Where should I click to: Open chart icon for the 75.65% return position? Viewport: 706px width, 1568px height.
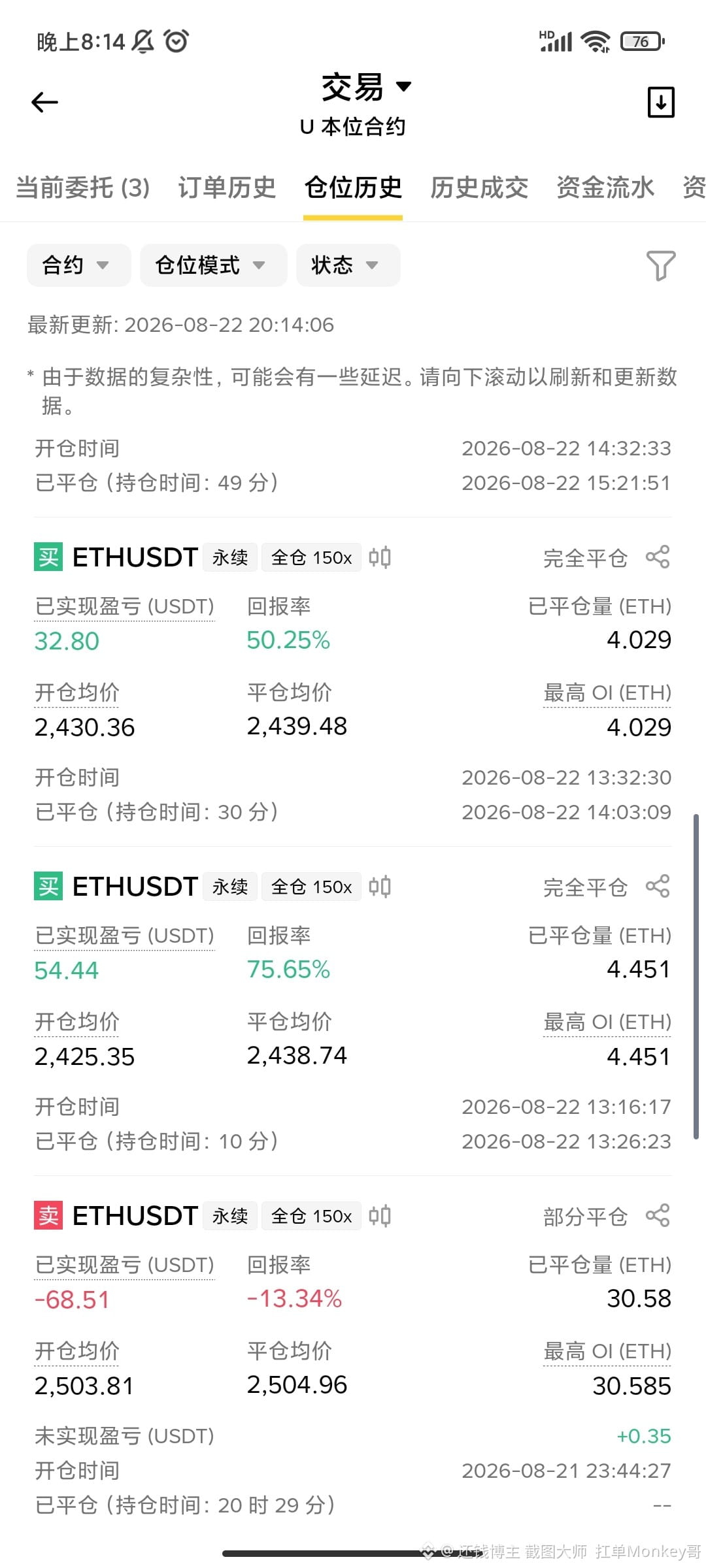tap(380, 887)
